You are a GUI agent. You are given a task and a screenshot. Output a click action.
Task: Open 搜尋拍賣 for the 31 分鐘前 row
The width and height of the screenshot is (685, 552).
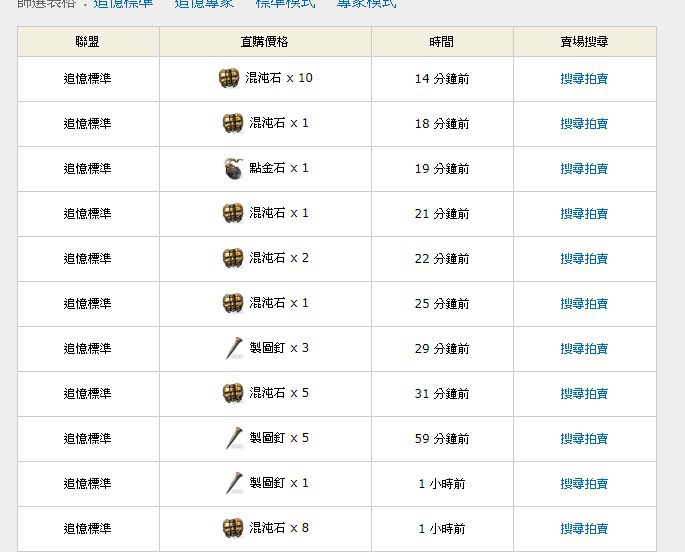tap(584, 393)
